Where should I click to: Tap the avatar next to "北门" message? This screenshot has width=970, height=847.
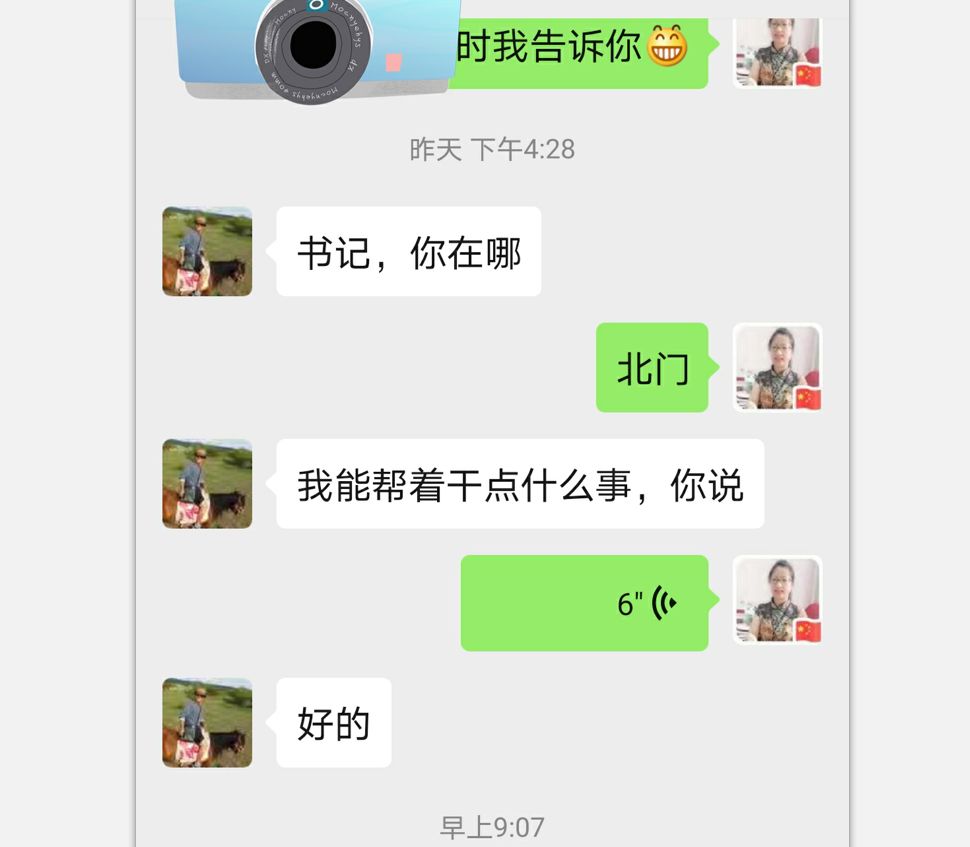point(778,367)
